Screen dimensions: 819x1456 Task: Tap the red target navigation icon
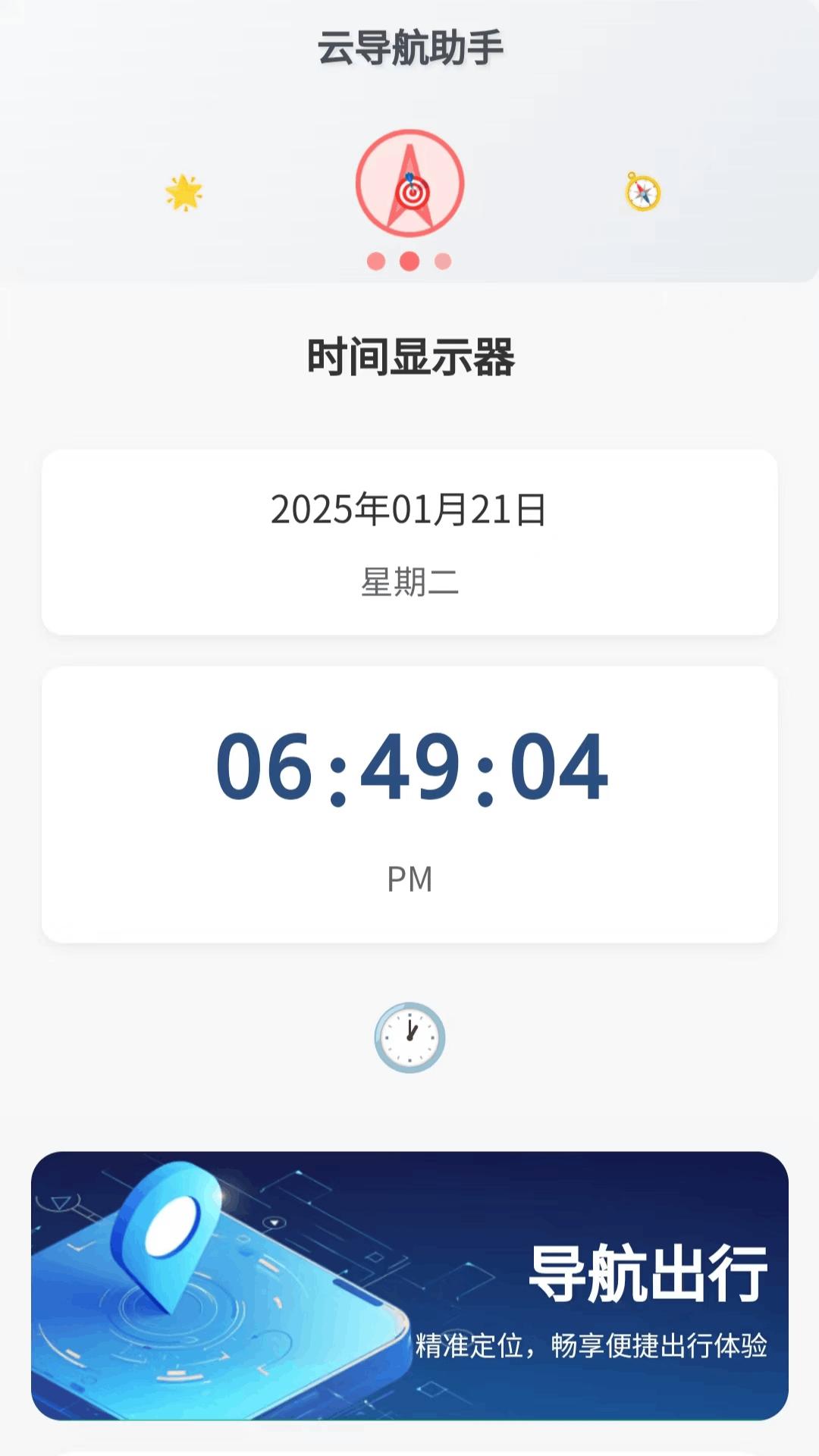(409, 184)
